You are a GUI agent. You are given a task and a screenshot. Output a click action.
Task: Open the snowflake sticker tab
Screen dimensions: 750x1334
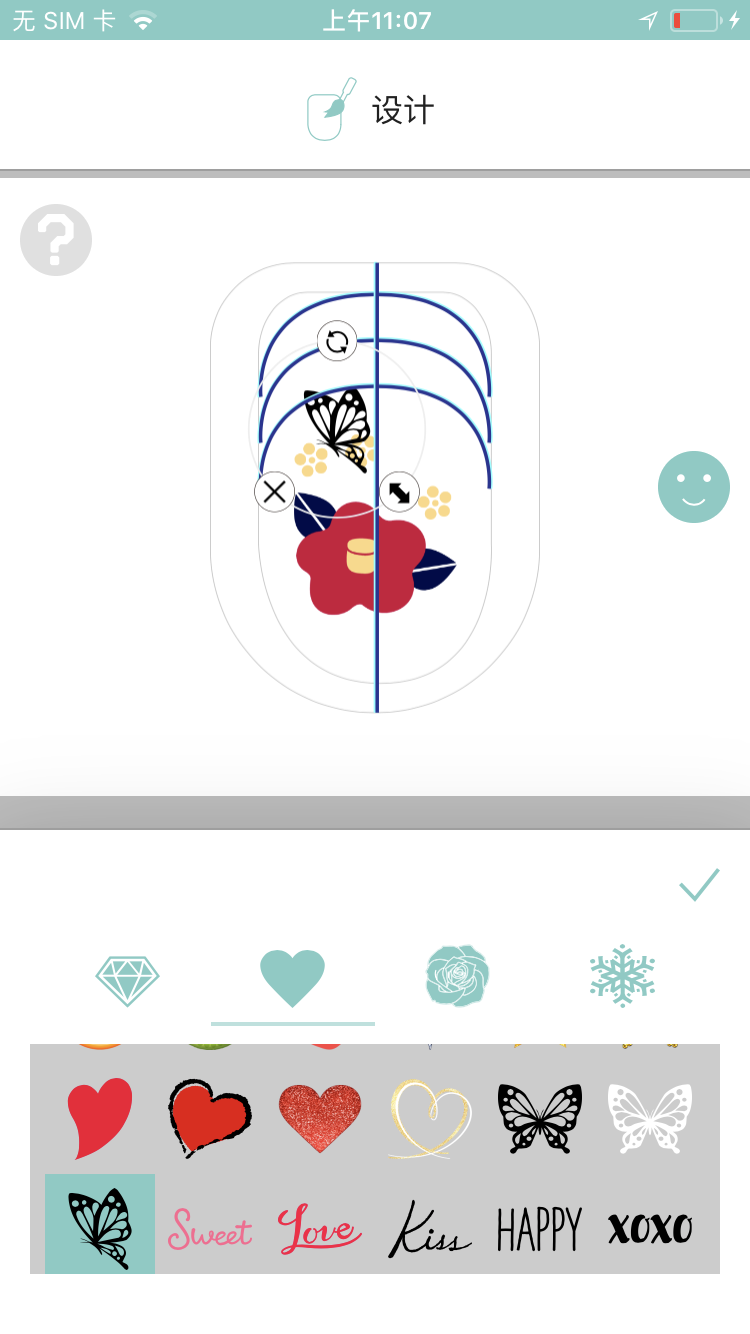(x=622, y=975)
